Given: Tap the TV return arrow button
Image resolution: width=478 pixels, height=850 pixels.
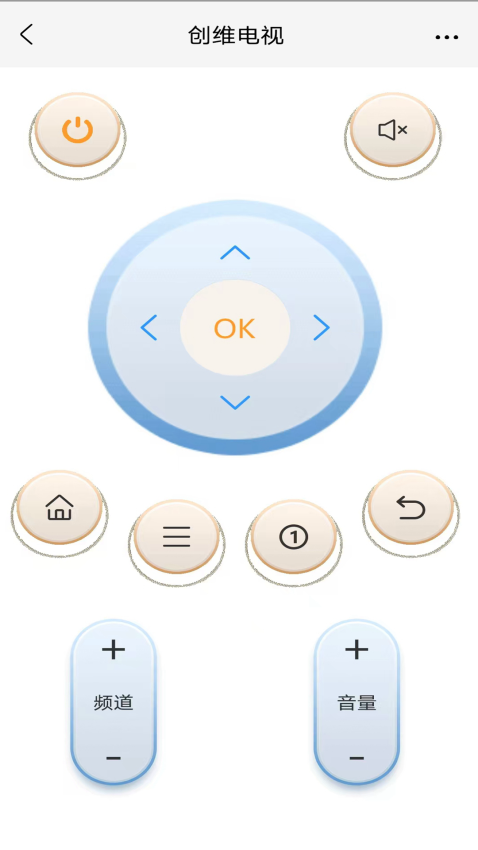Looking at the screenshot, I should pyautogui.click(x=411, y=508).
